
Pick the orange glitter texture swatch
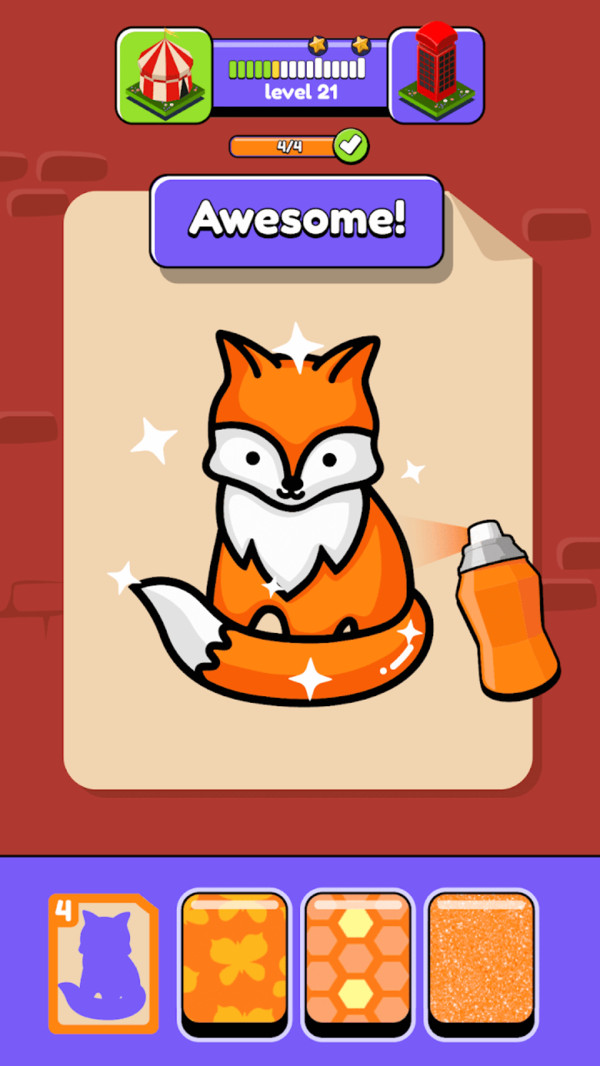481,963
